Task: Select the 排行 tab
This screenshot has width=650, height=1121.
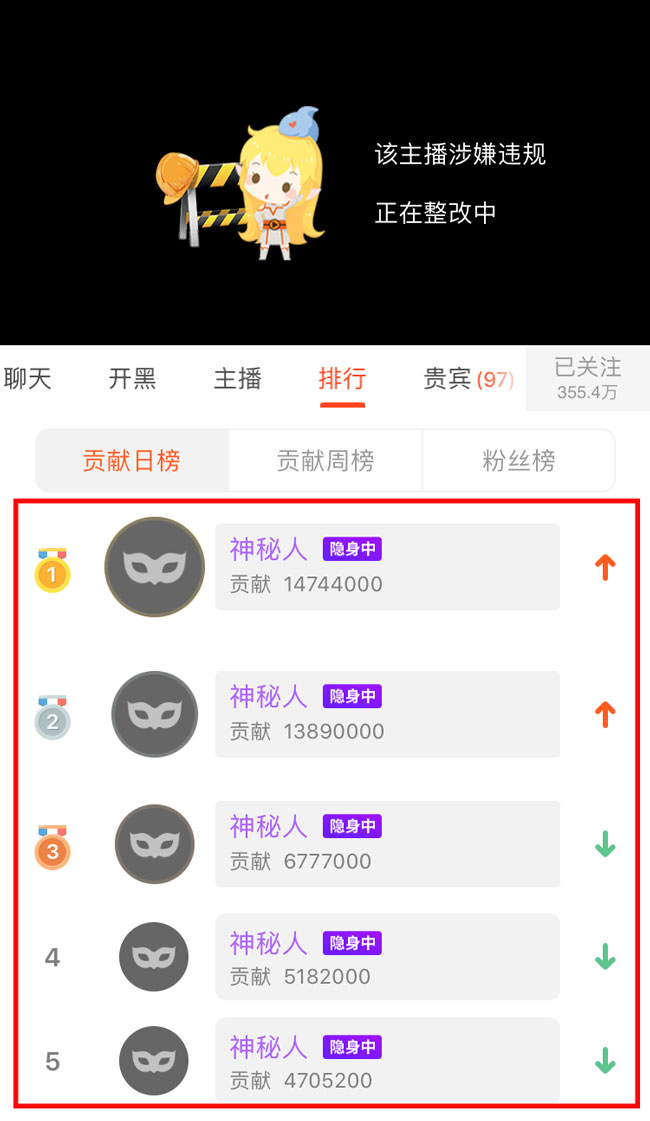Action: pos(342,379)
